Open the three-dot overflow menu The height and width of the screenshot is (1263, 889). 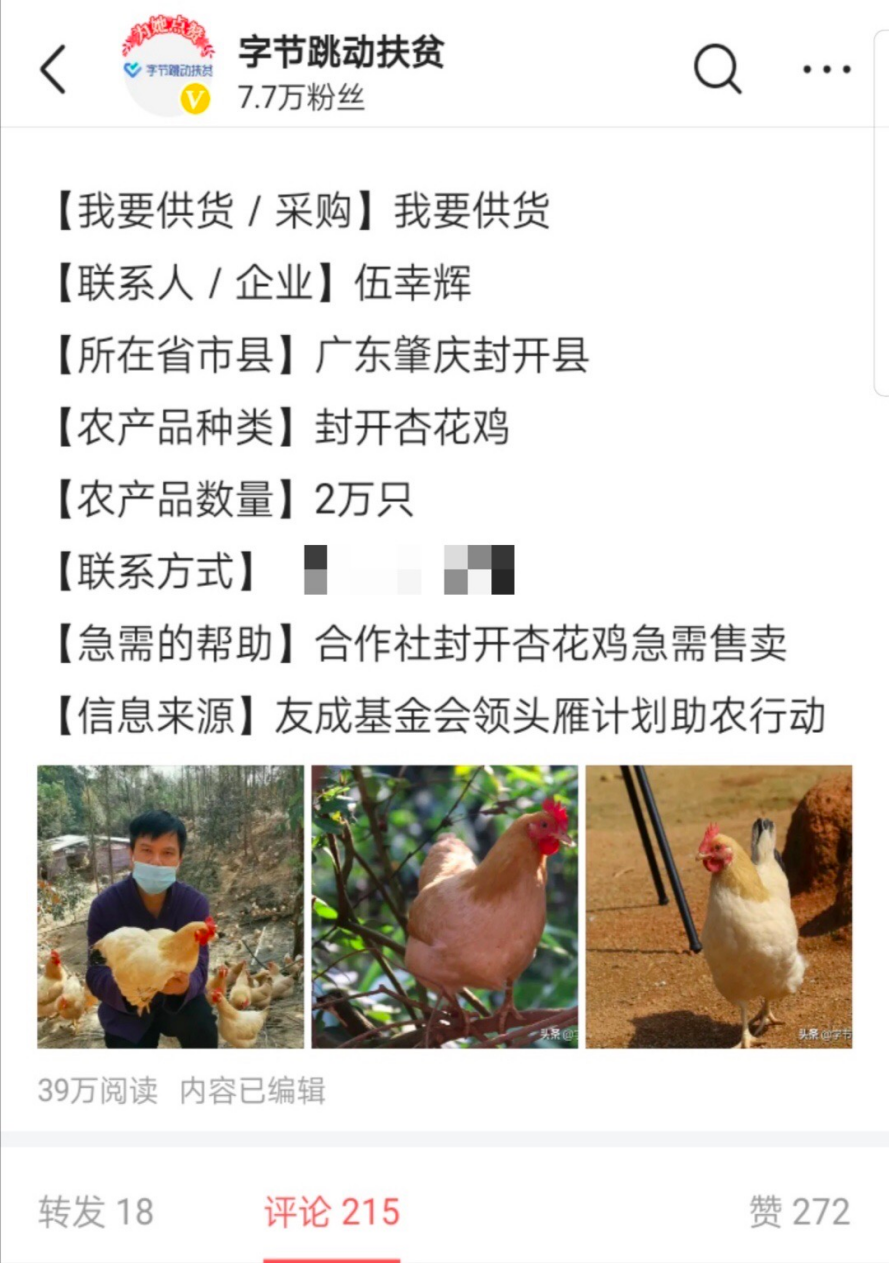pos(826,70)
